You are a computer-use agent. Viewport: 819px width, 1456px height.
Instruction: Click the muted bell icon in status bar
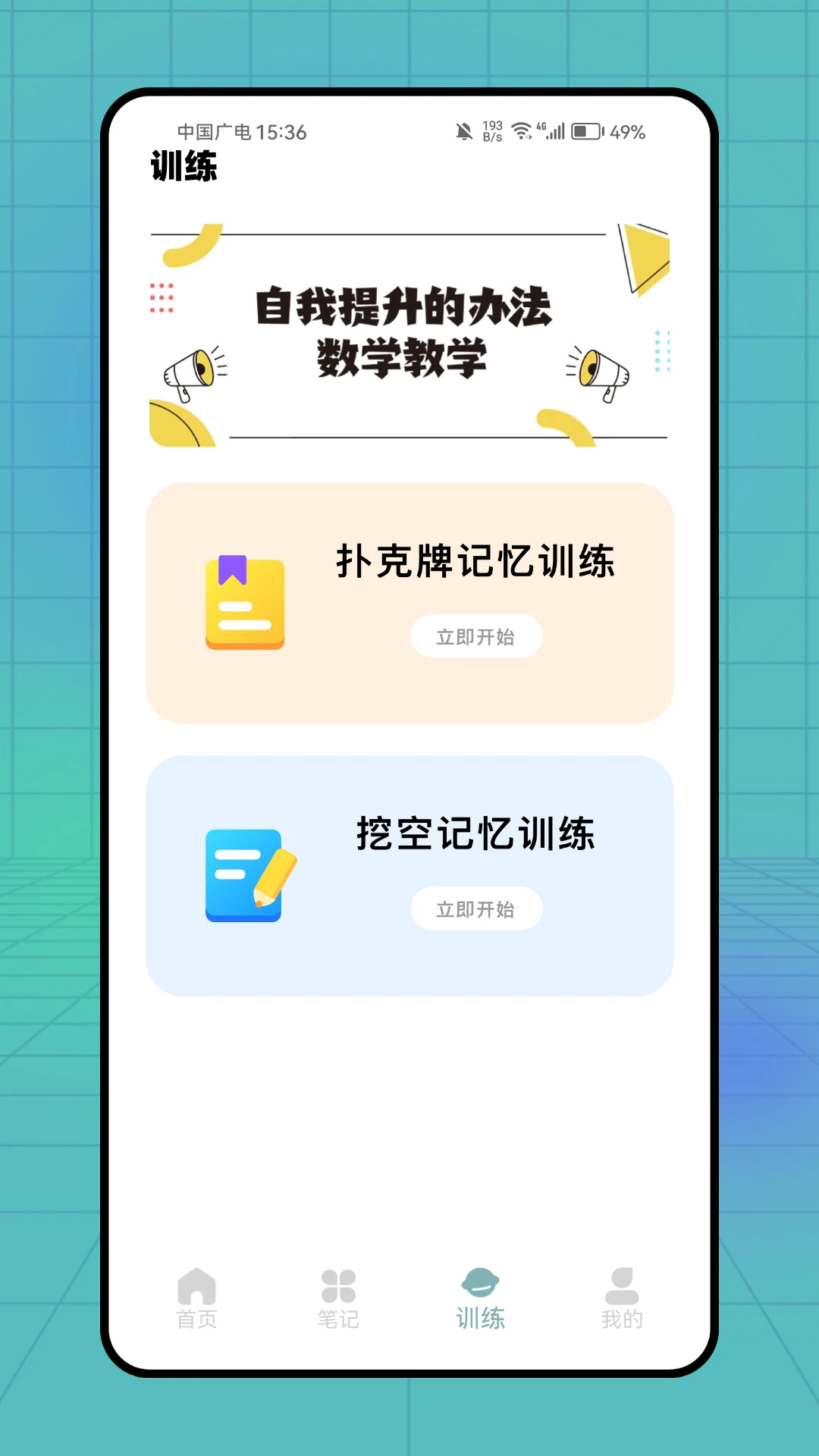point(464,130)
